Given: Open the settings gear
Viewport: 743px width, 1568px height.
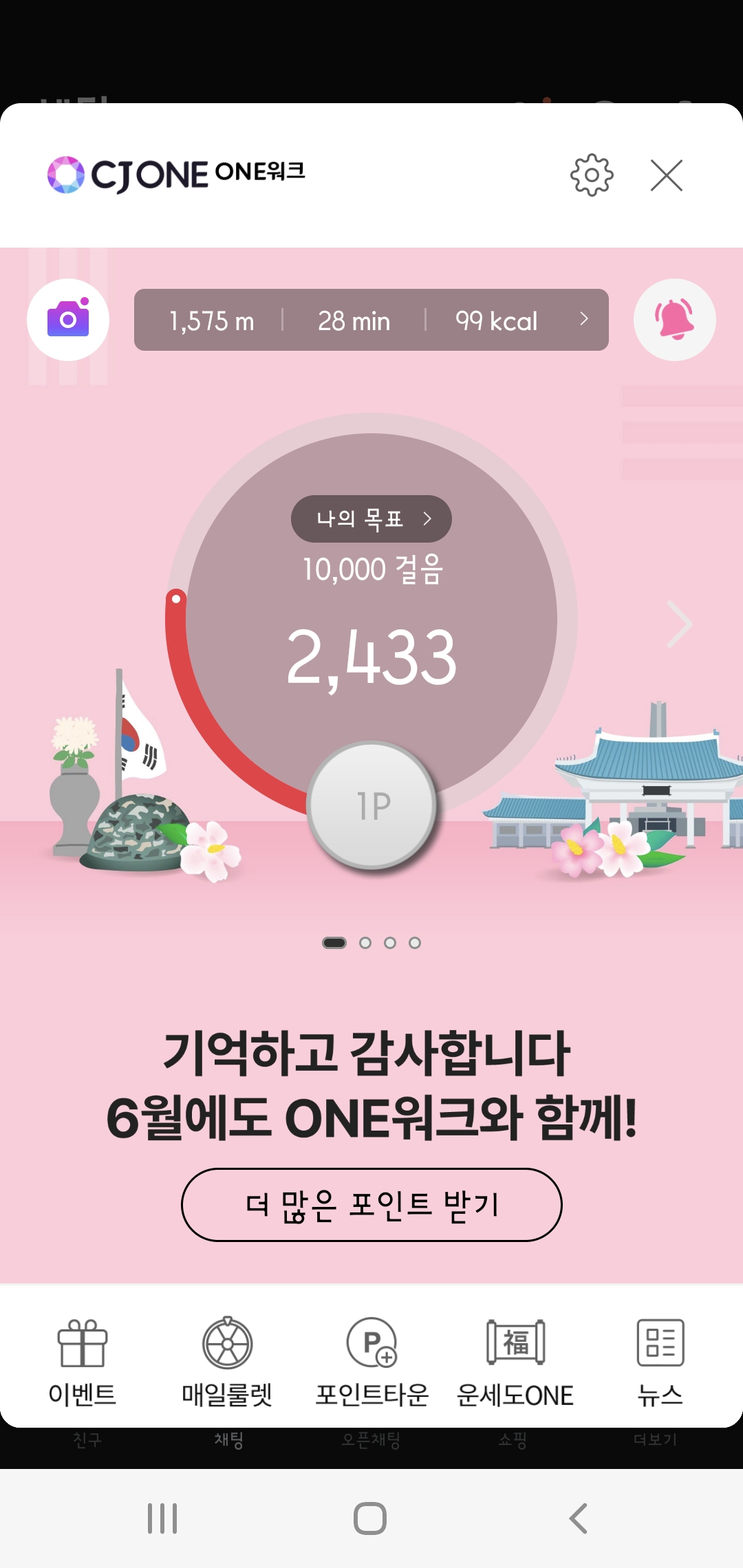Looking at the screenshot, I should 592,175.
